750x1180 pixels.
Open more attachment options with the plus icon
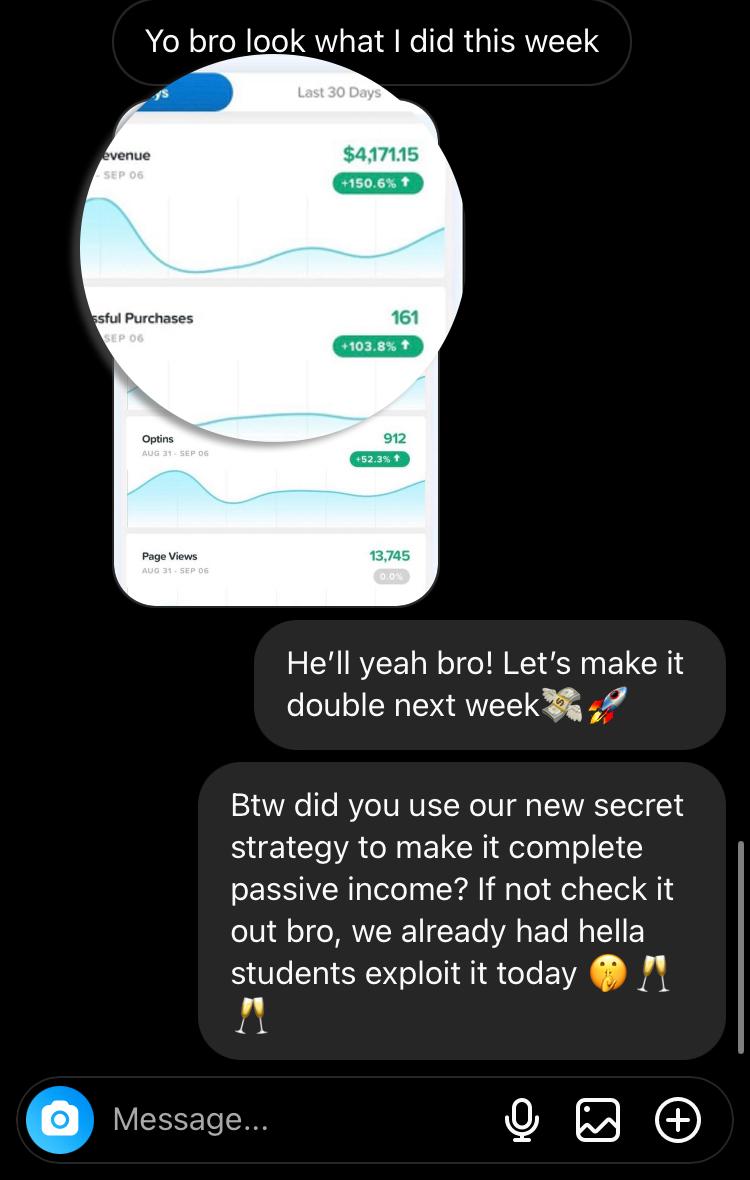[677, 1119]
